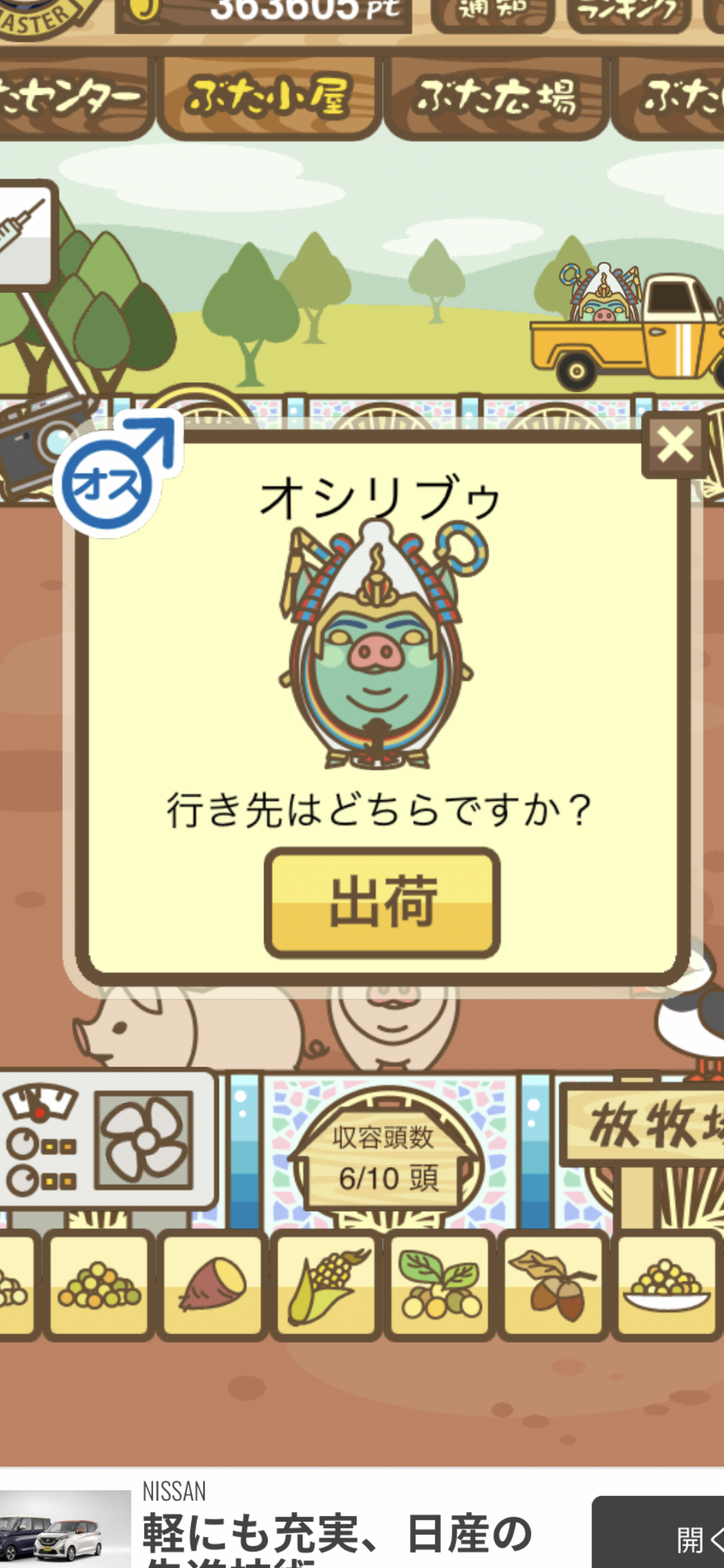Image resolution: width=724 pixels, height=1568 pixels.
Task: Switch to the ぶた広場 tab
Action: coord(496,98)
